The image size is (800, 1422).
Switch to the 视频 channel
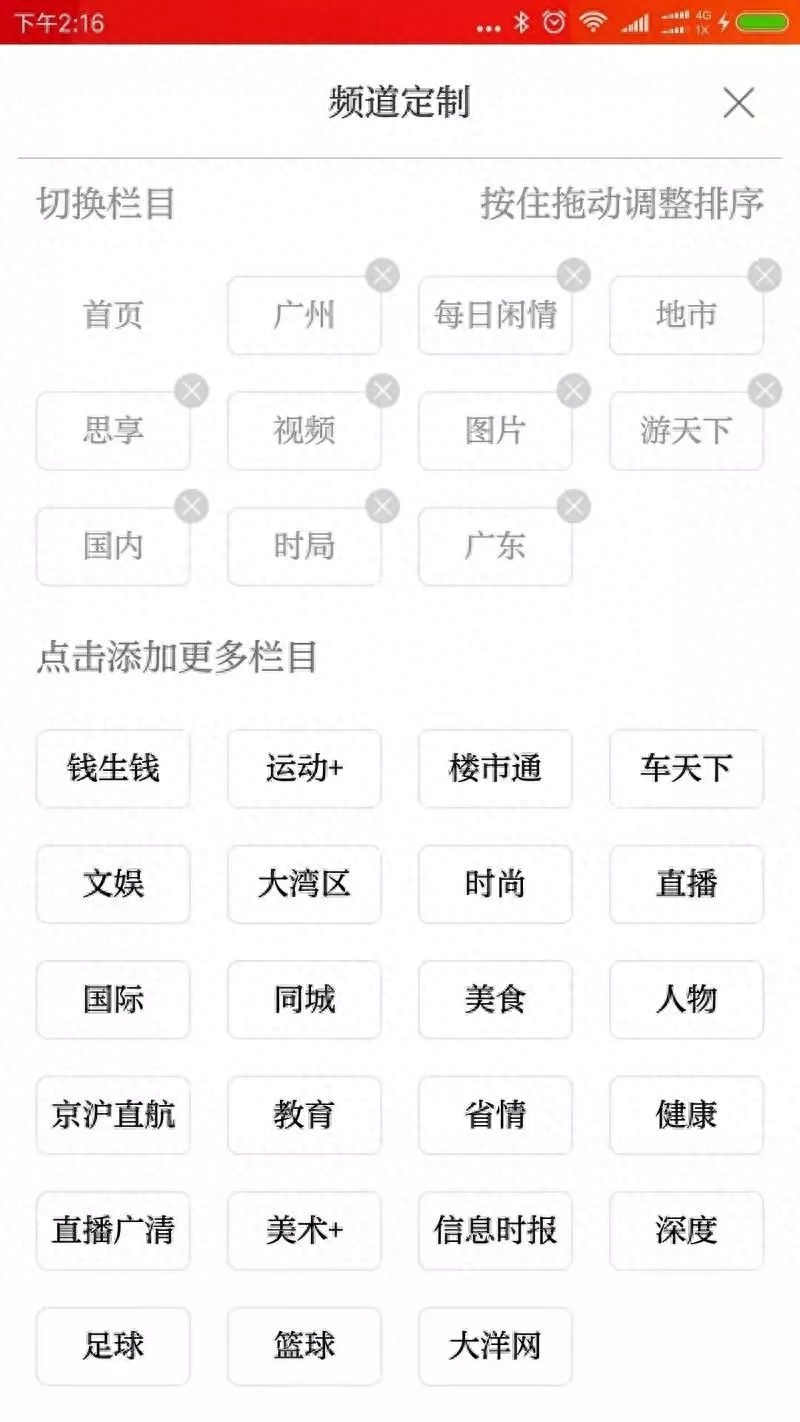[x=304, y=431]
